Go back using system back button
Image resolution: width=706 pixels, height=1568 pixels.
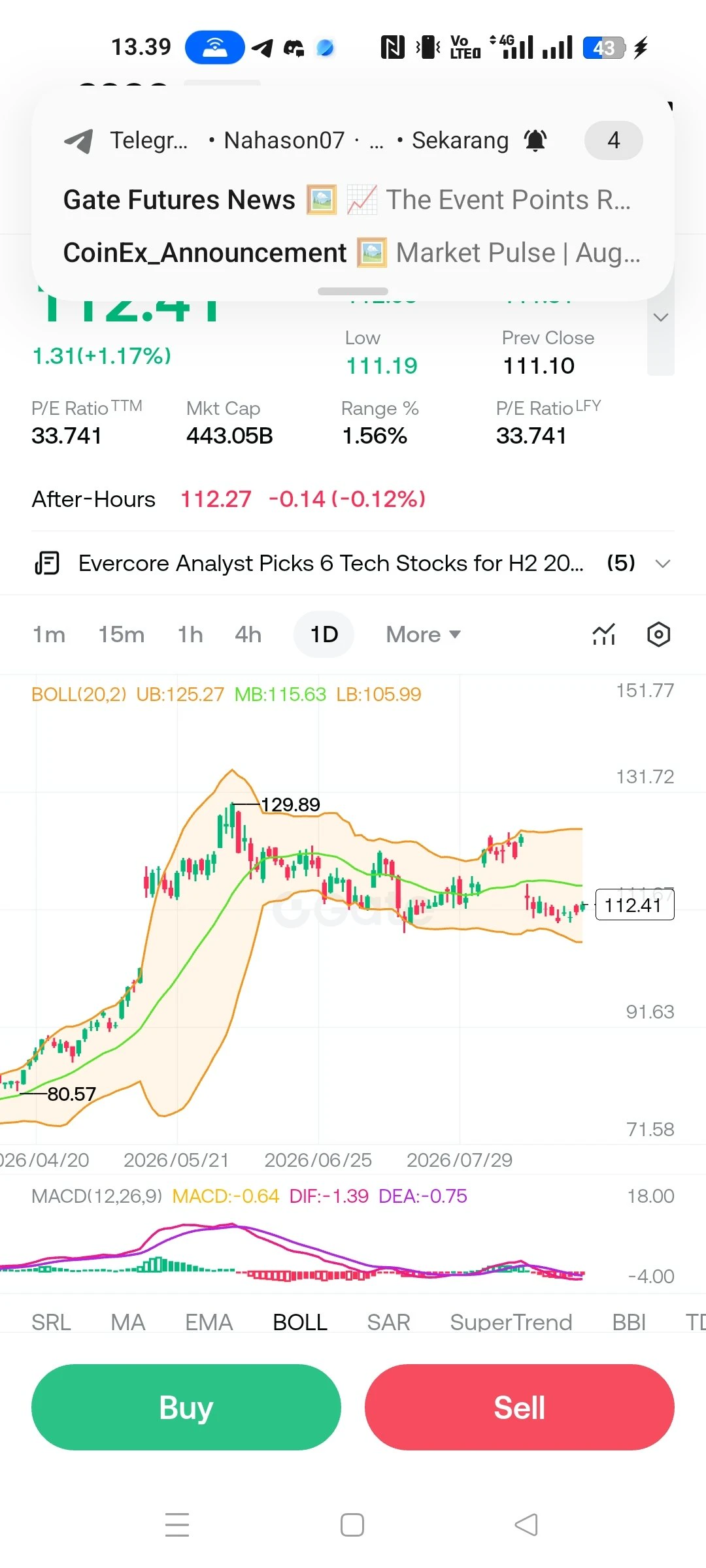click(x=526, y=1525)
